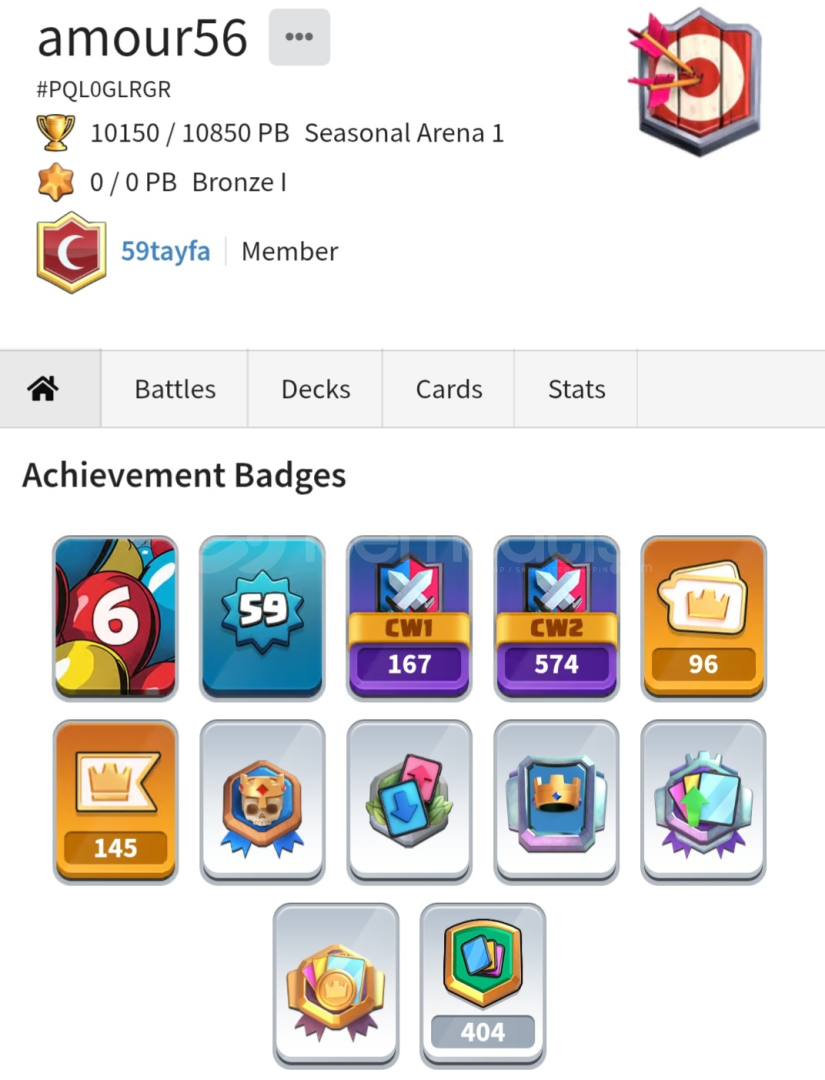Open the three-dot menu beside amour56

click(299, 37)
